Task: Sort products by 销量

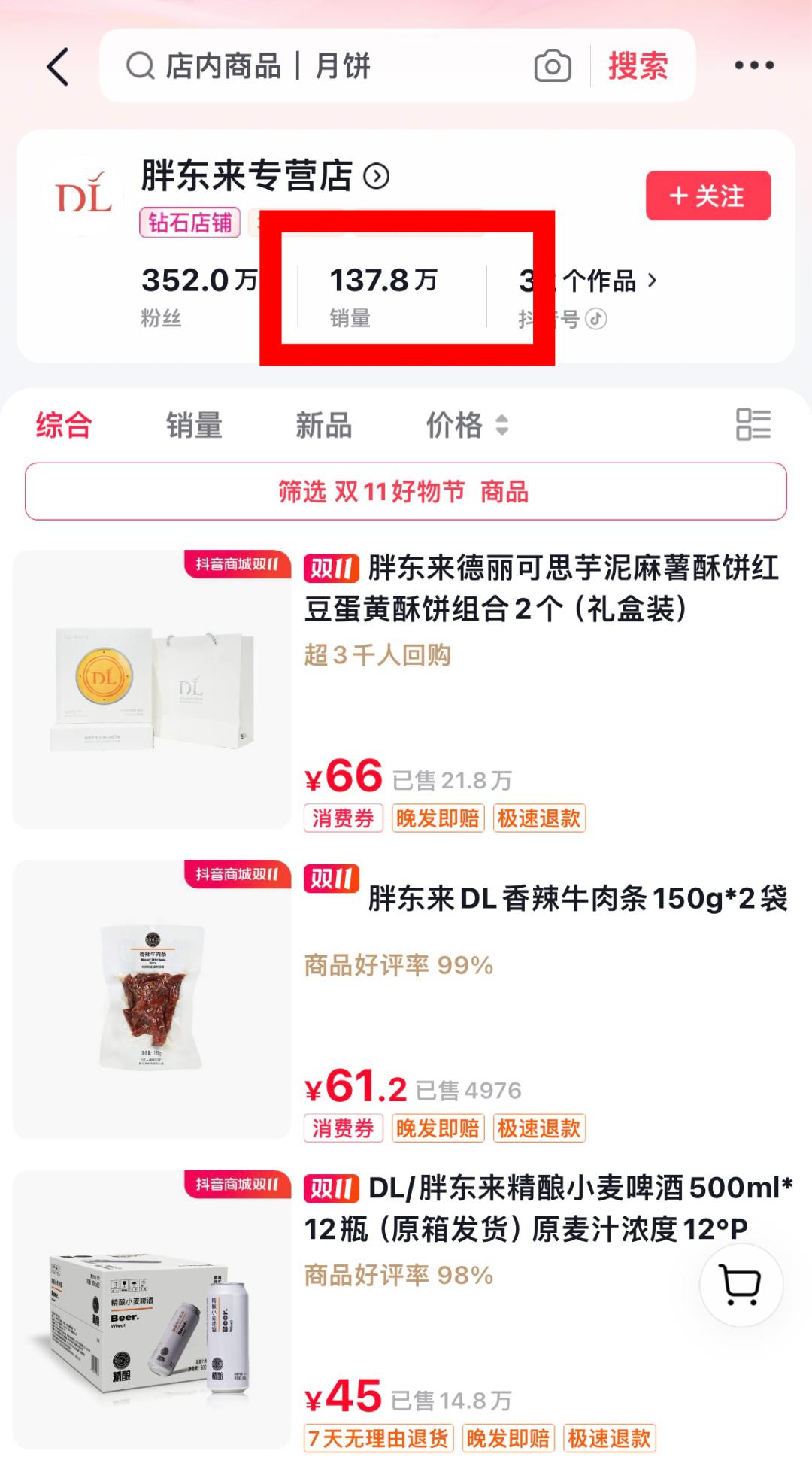Action: coord(194,425)
